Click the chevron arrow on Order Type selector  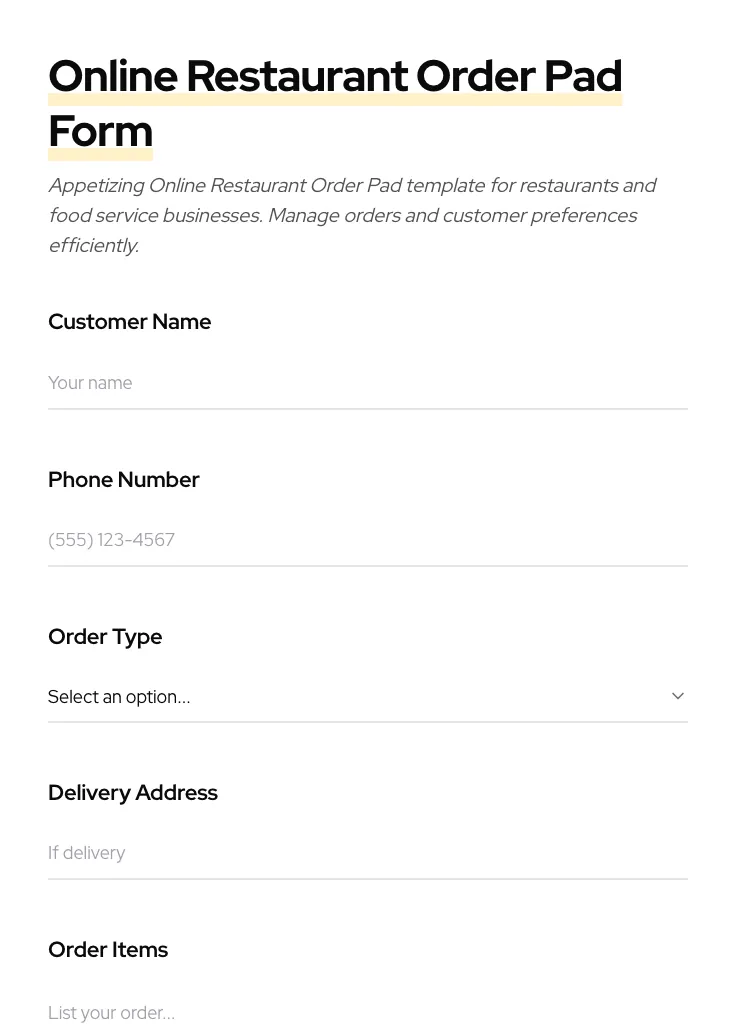[677, 696]
